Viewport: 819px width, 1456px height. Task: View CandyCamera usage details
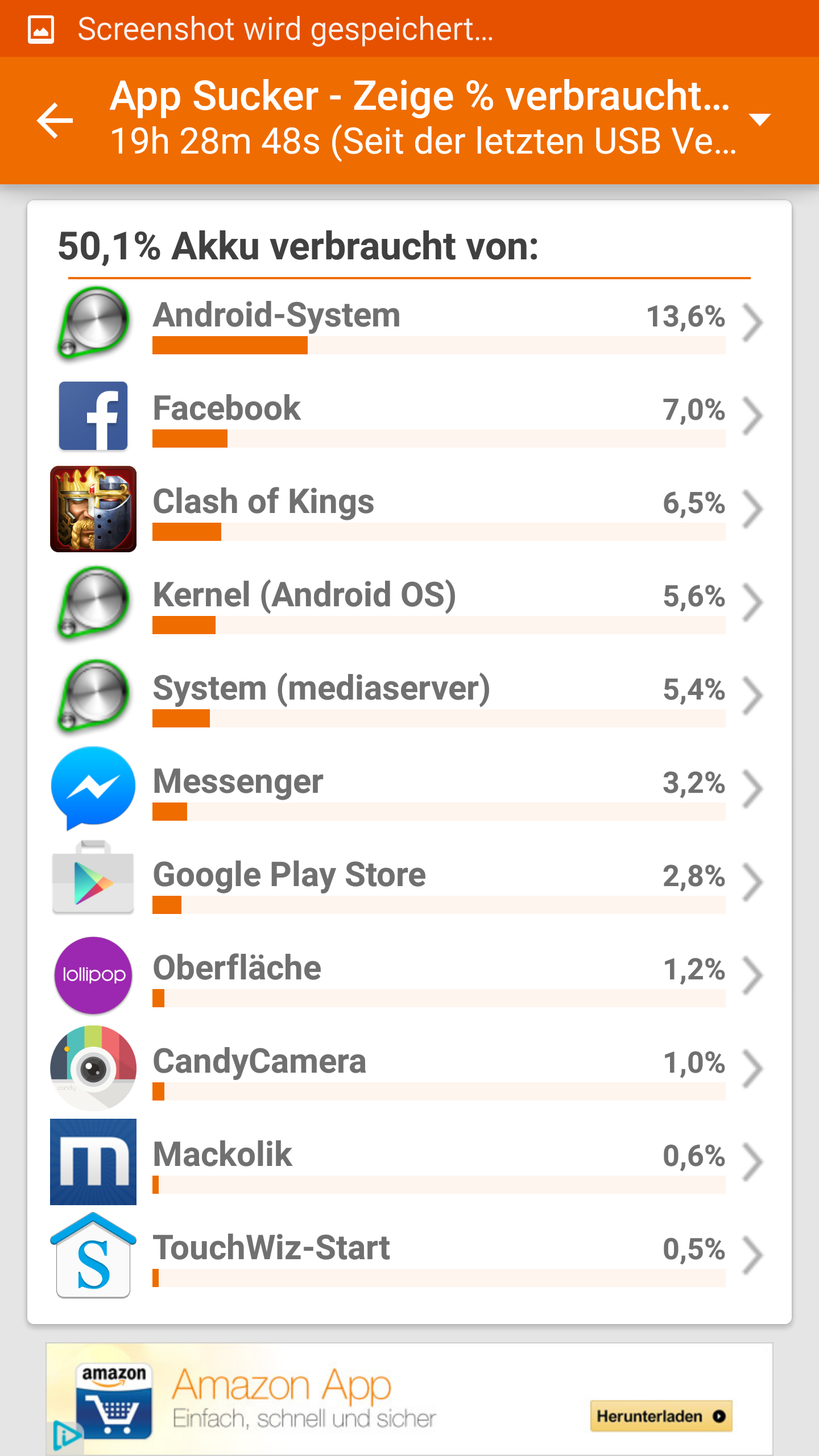(x=409, y=1069)
